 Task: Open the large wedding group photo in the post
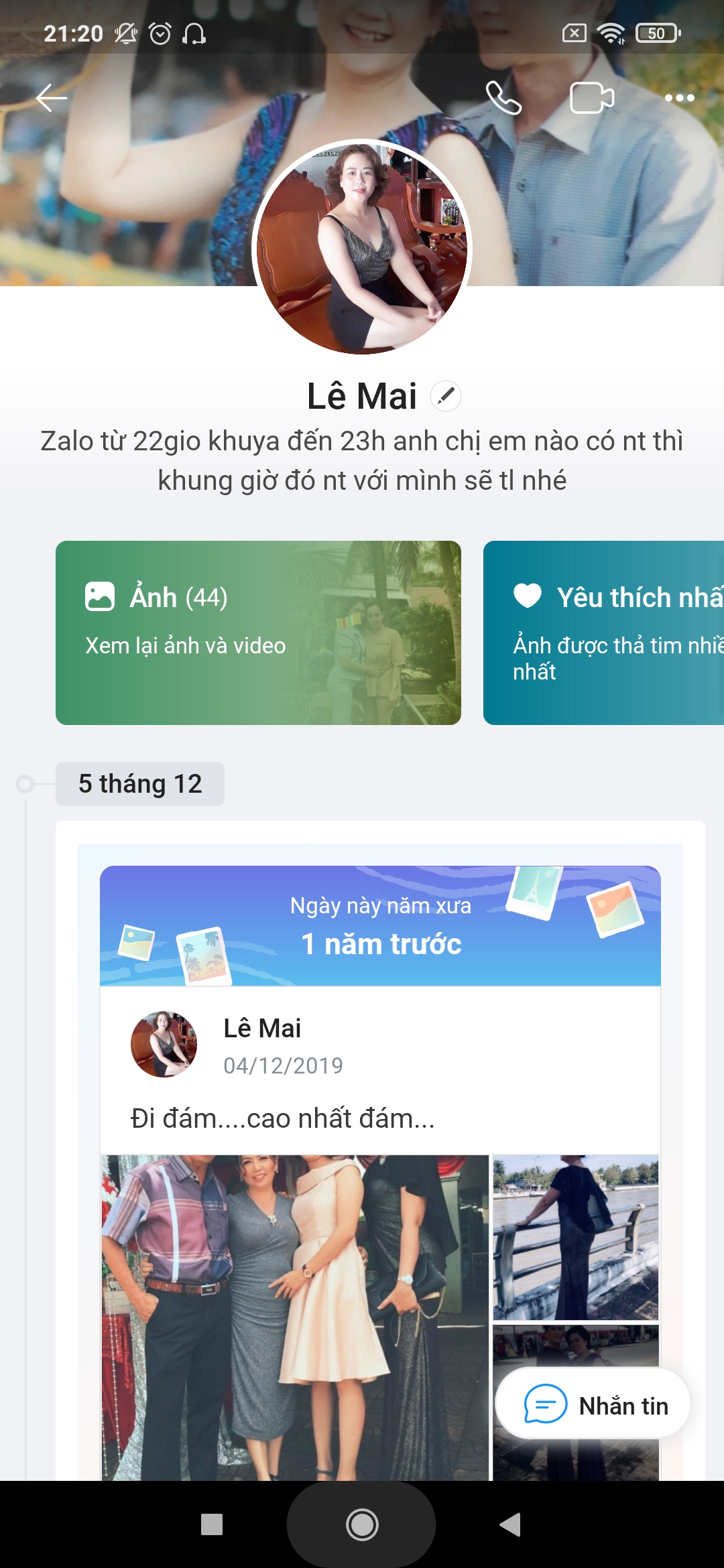[295, 1313]
